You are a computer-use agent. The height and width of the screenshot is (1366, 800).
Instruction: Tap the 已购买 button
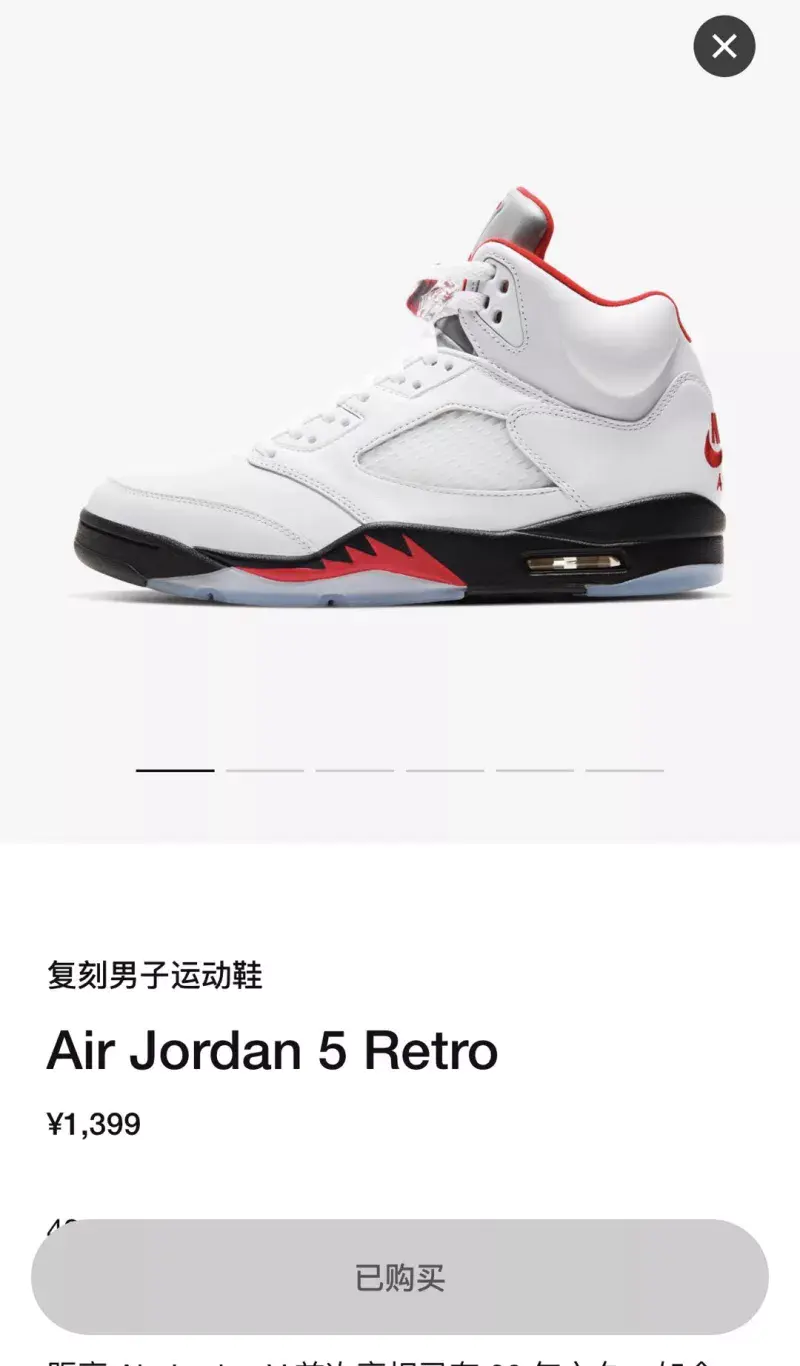[x=400, y=1277]
